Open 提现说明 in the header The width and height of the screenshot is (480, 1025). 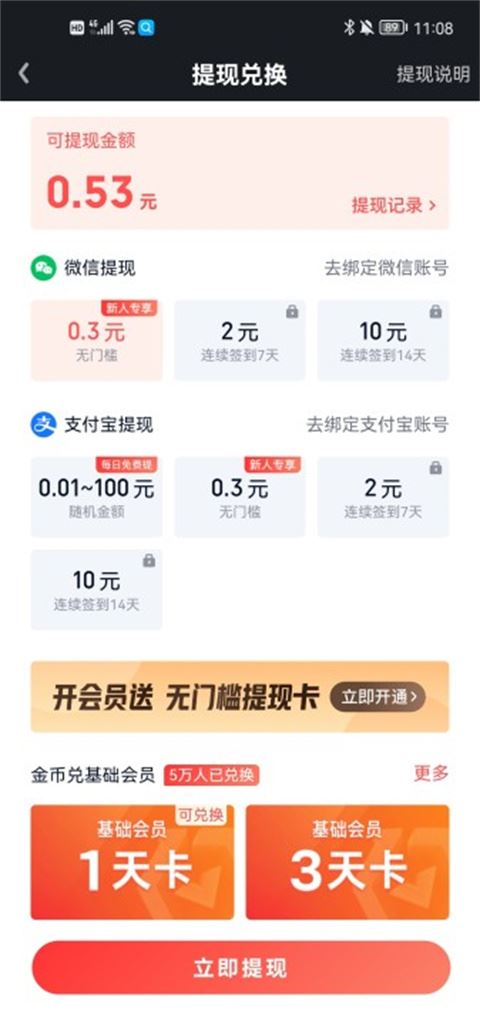[433, 74]
